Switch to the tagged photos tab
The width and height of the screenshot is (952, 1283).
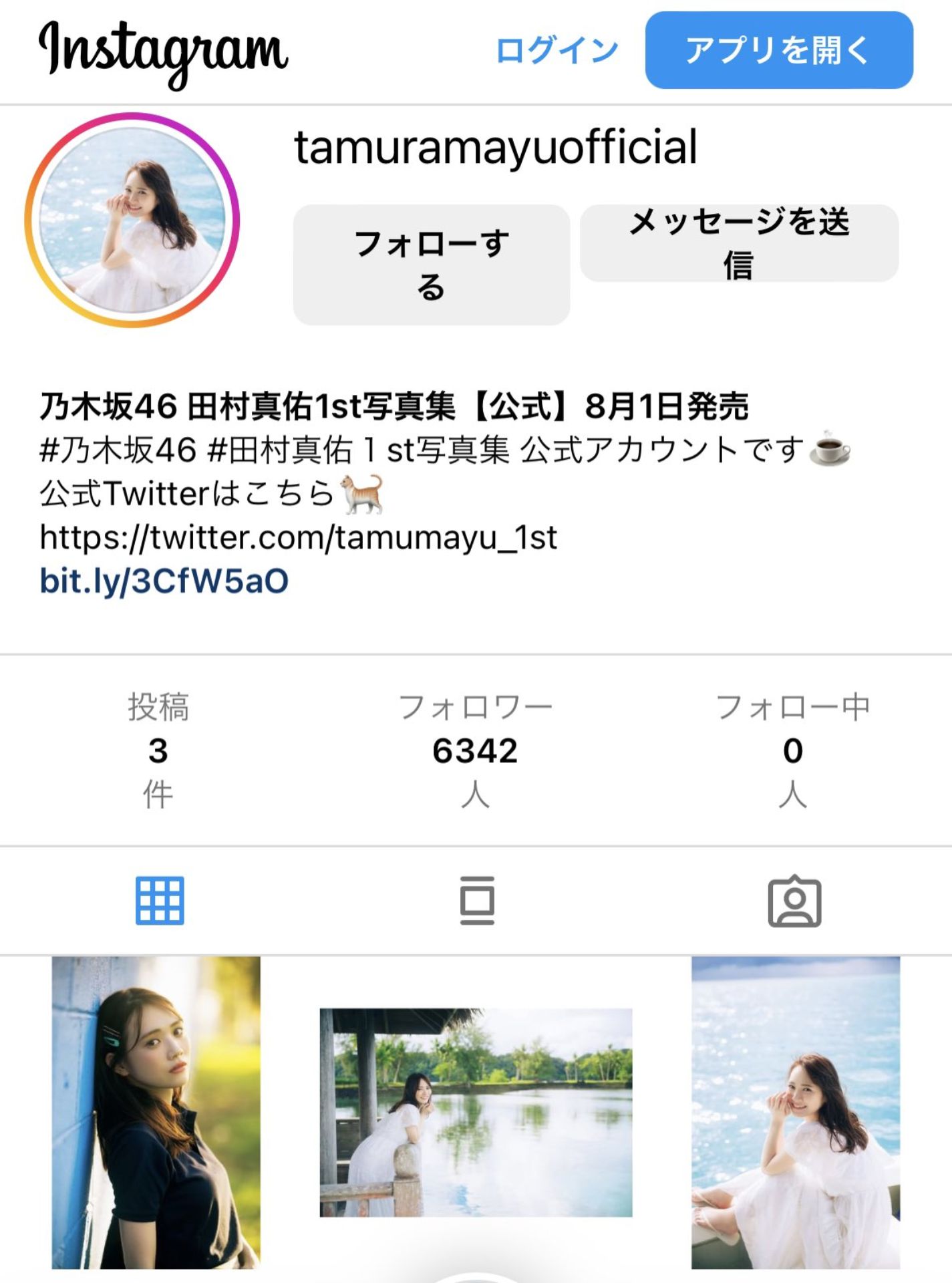[x=794, y=900]
